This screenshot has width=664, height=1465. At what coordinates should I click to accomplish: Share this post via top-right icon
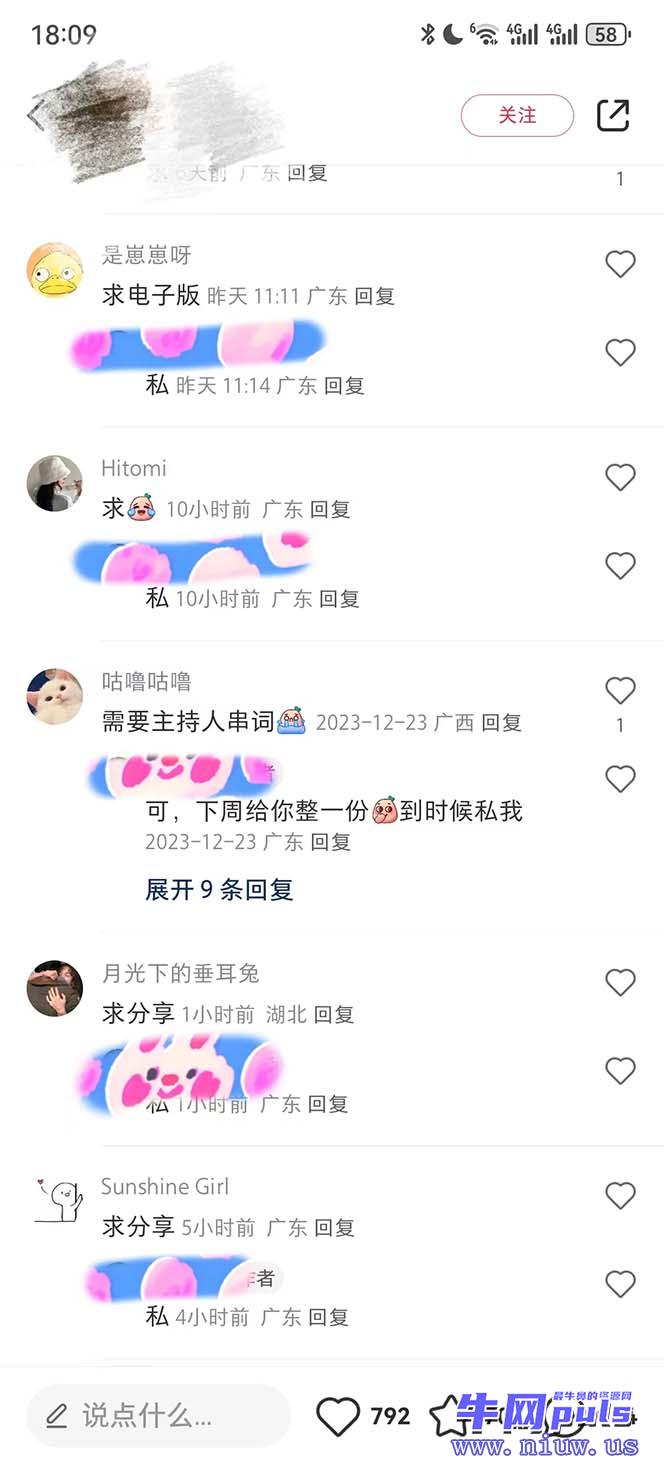click(612, 116)
